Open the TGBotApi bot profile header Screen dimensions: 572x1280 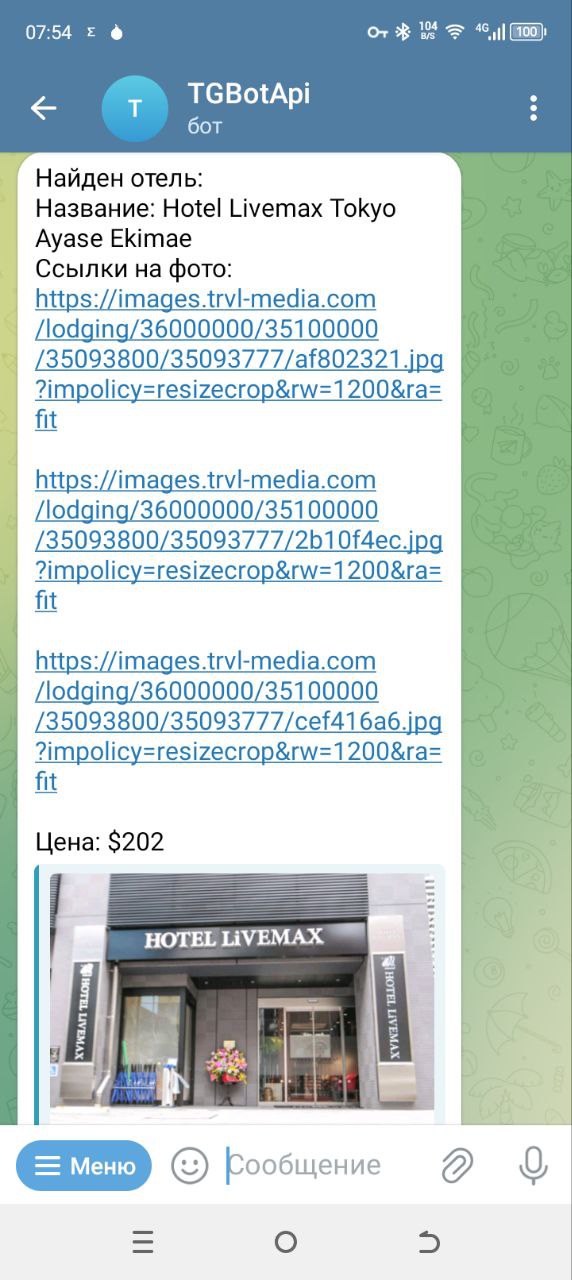tap(249, 108)
